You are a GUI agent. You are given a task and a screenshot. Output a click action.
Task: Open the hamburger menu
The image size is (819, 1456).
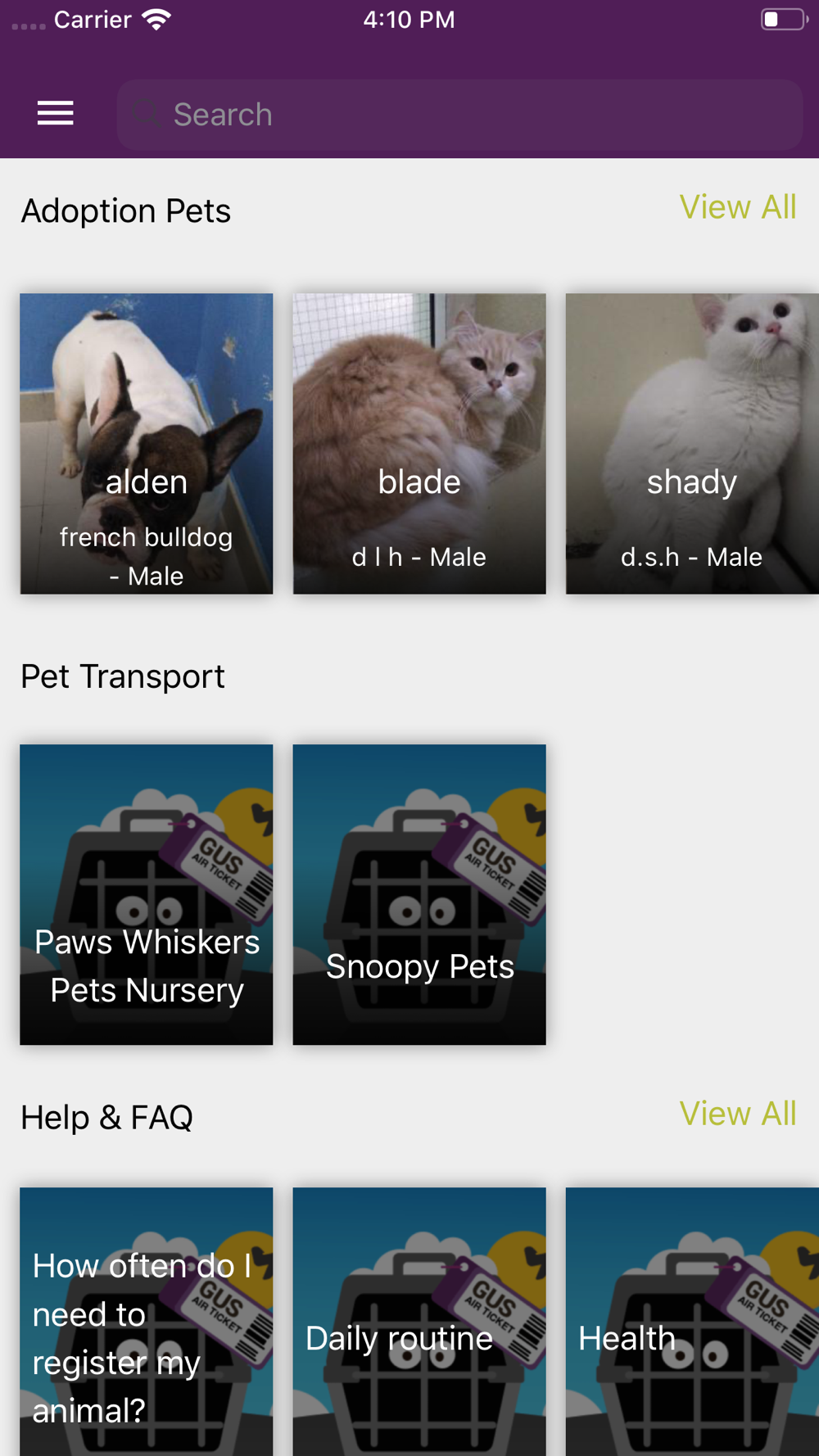[56, 113]
